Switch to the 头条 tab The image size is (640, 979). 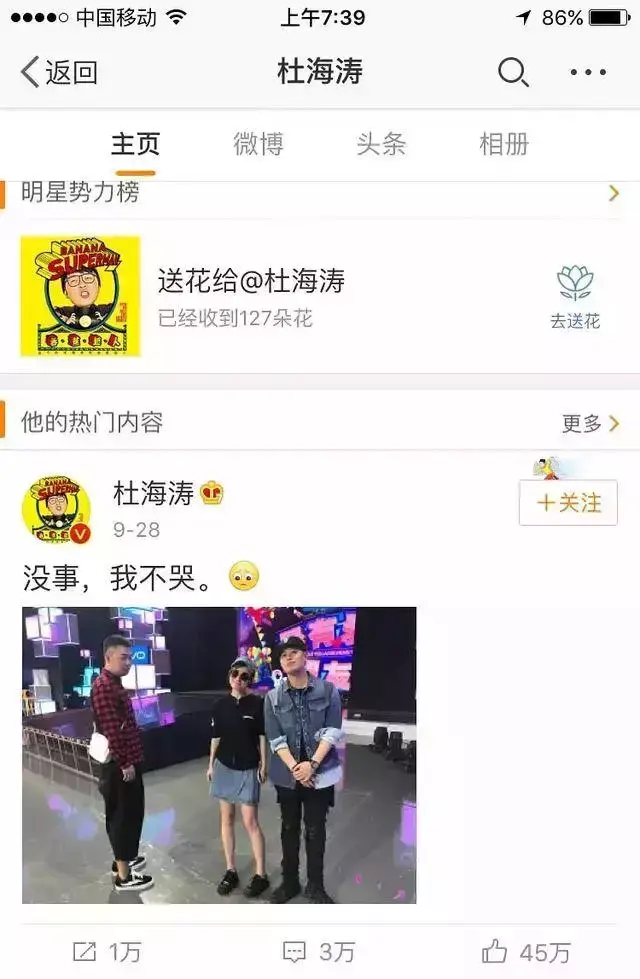[381, 143]
